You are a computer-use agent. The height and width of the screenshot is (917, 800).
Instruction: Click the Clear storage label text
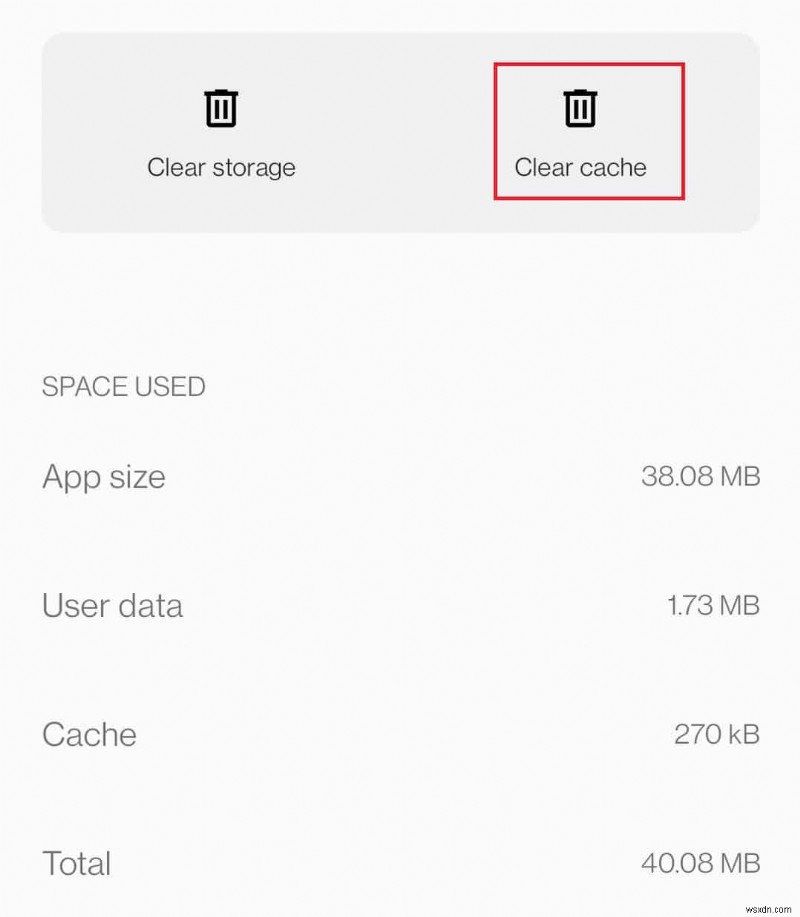[x=221, y=167]
